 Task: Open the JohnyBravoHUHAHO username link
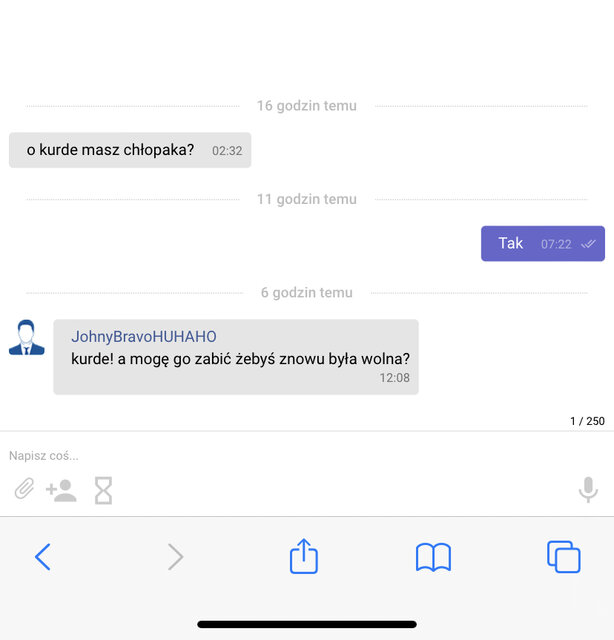point(143,337)
